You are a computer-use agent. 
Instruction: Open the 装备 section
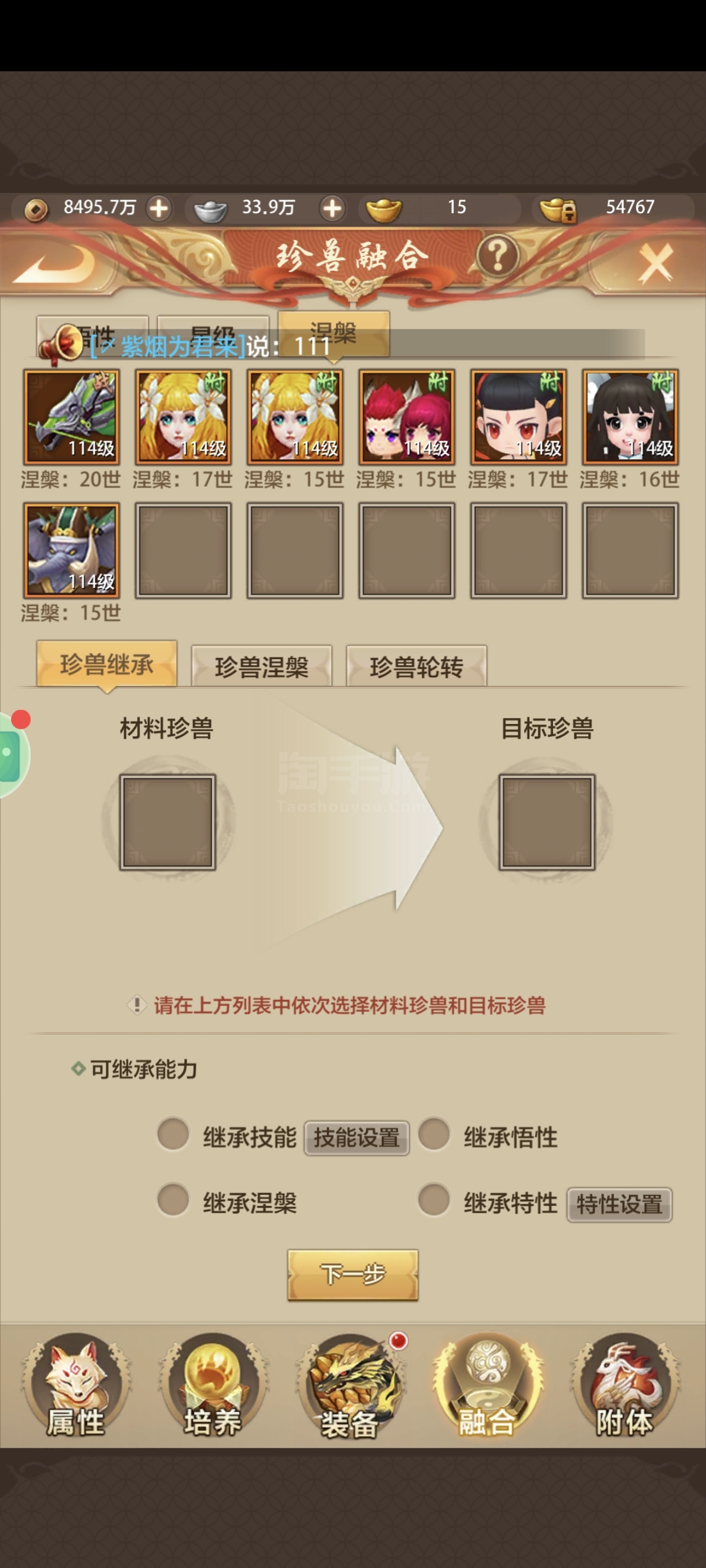click(x=350, y=1387)
